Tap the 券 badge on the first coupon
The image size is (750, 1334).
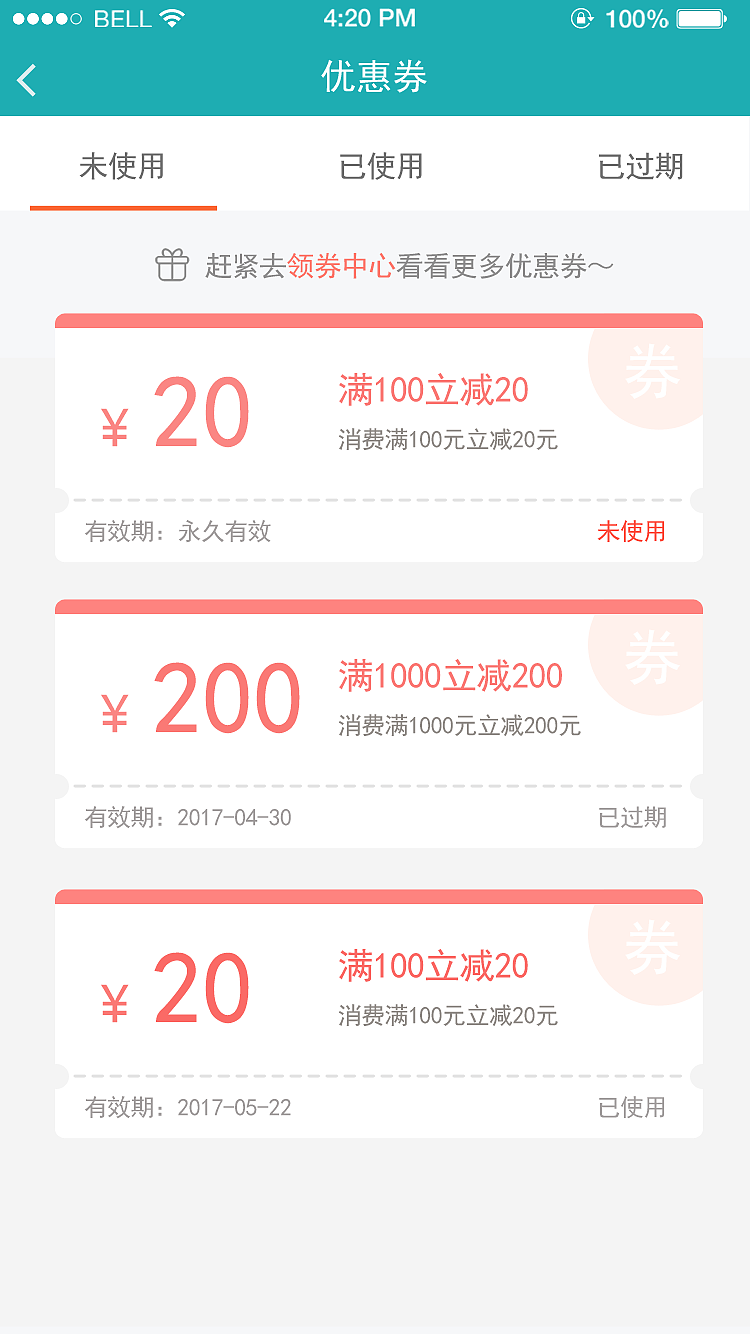click(653, 370)
